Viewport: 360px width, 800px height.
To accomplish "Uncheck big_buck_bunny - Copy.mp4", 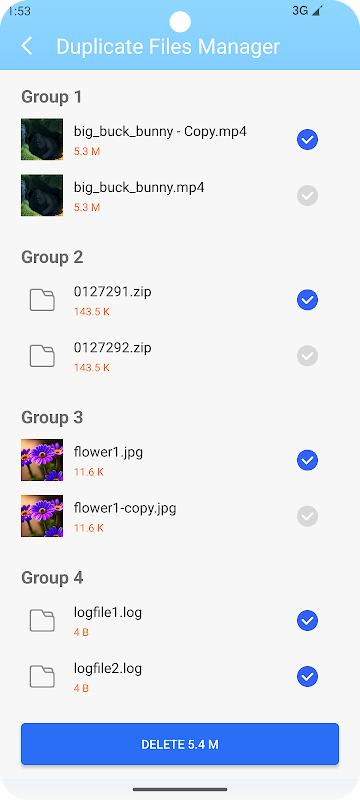I will coord(307,139).
